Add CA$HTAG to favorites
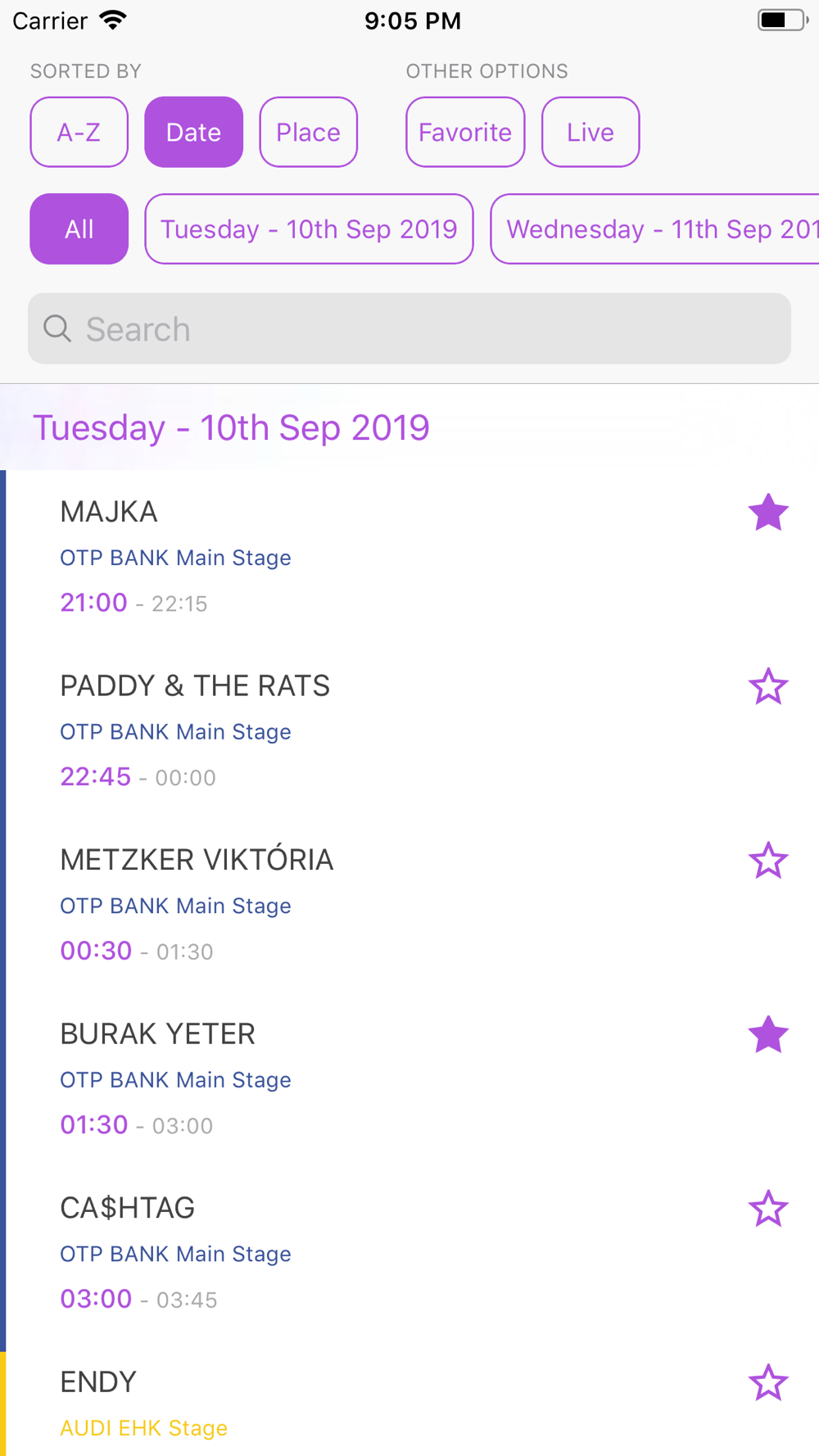Image resolution: width=819 pixels, height=1456 pixels. 768,1209
